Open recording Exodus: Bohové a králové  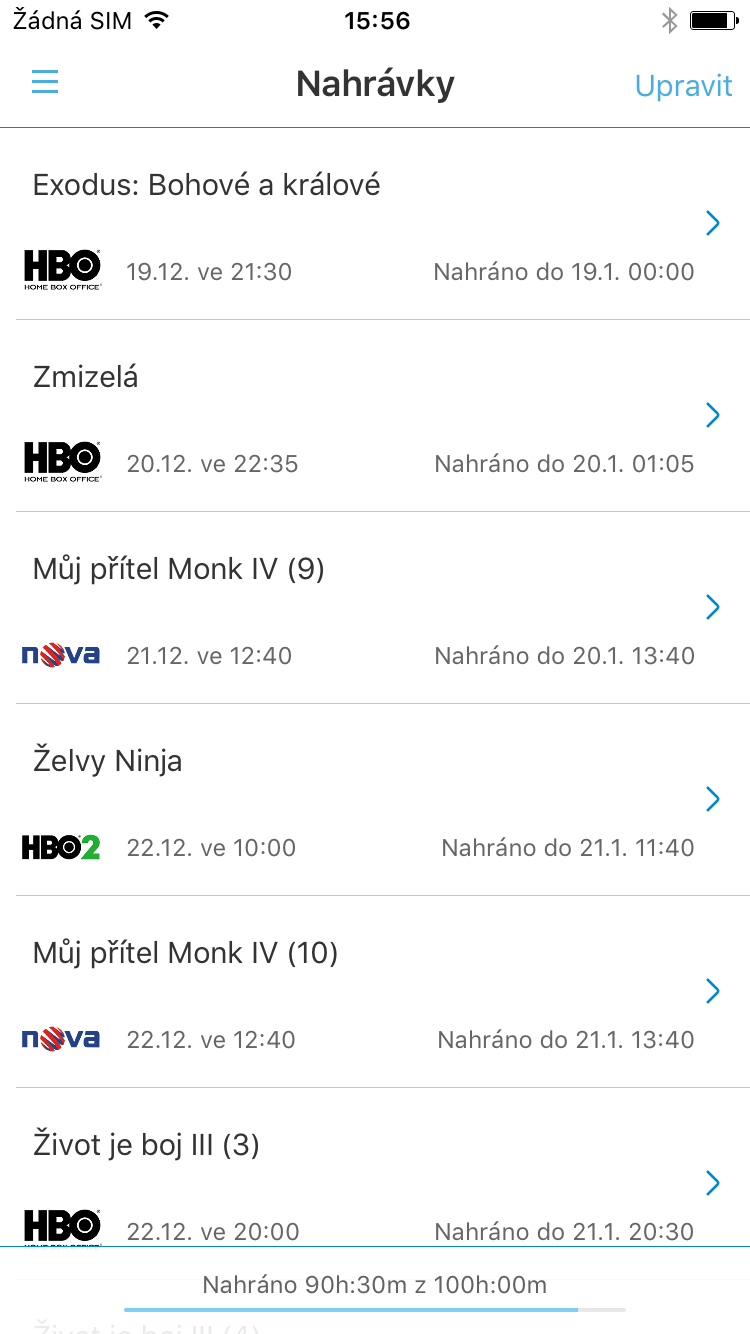coord(375,224)
